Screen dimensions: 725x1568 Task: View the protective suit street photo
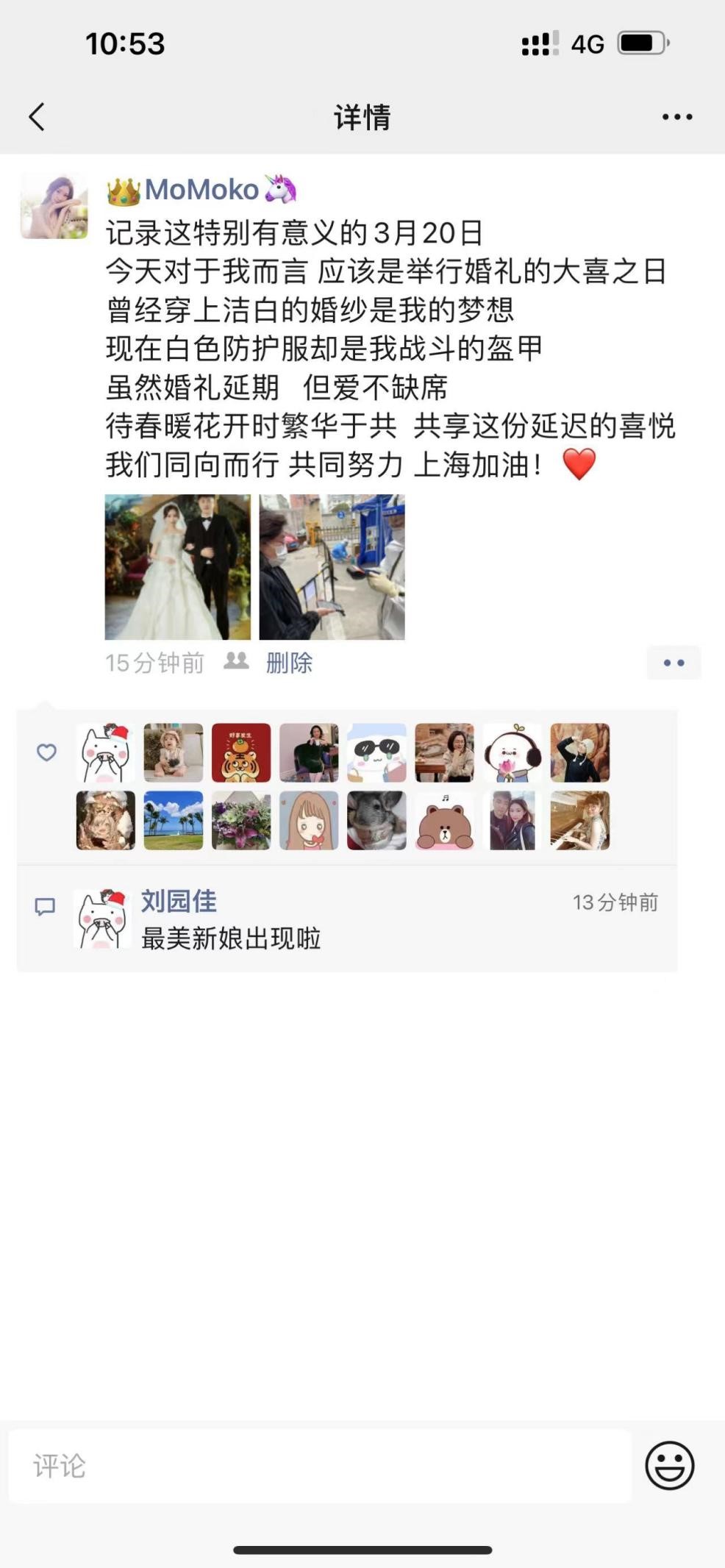coord(332,567)
